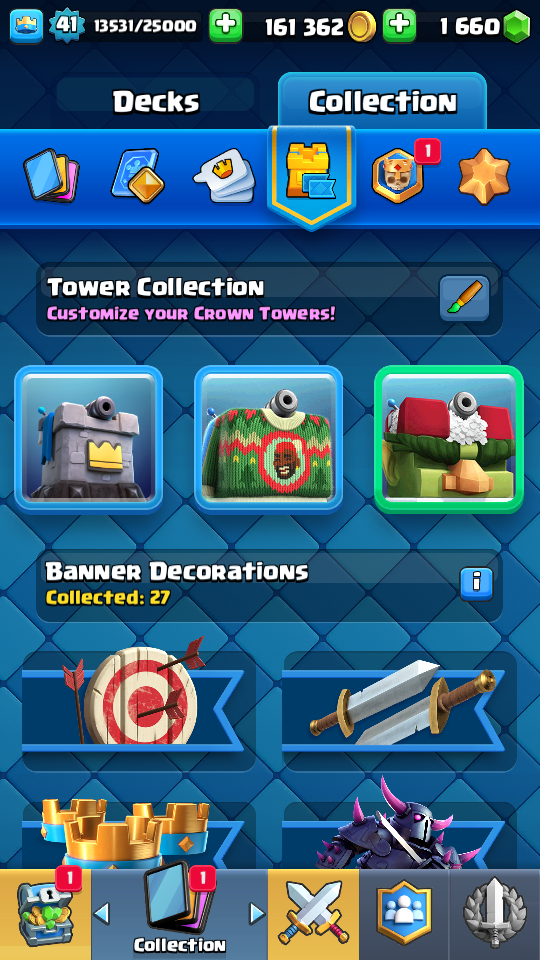This screenshot has height=960, width=540.
Task: Open the badges sub-tab with notification
Action: click(398, 175)
